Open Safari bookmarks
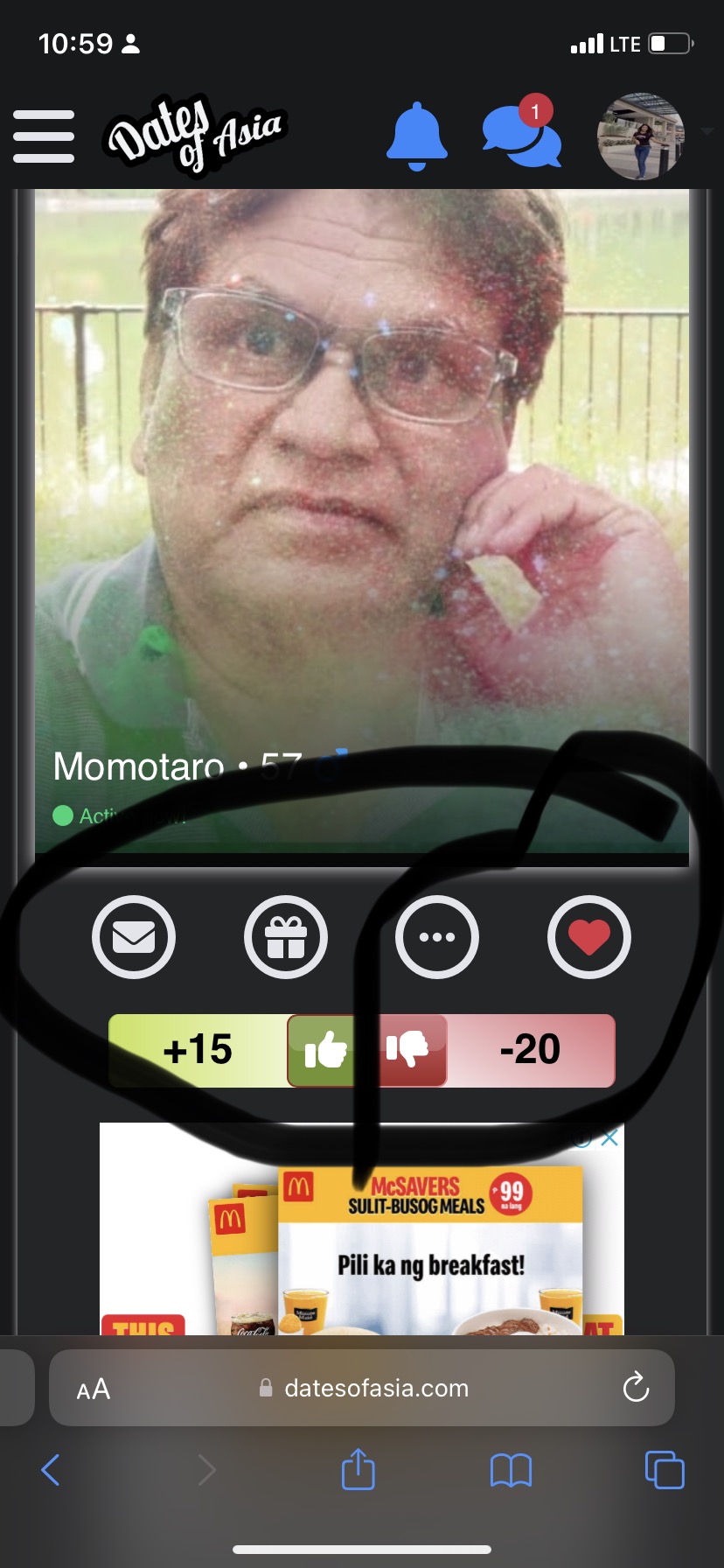This screenshot has height=1568, width=724. point(512,1470)
